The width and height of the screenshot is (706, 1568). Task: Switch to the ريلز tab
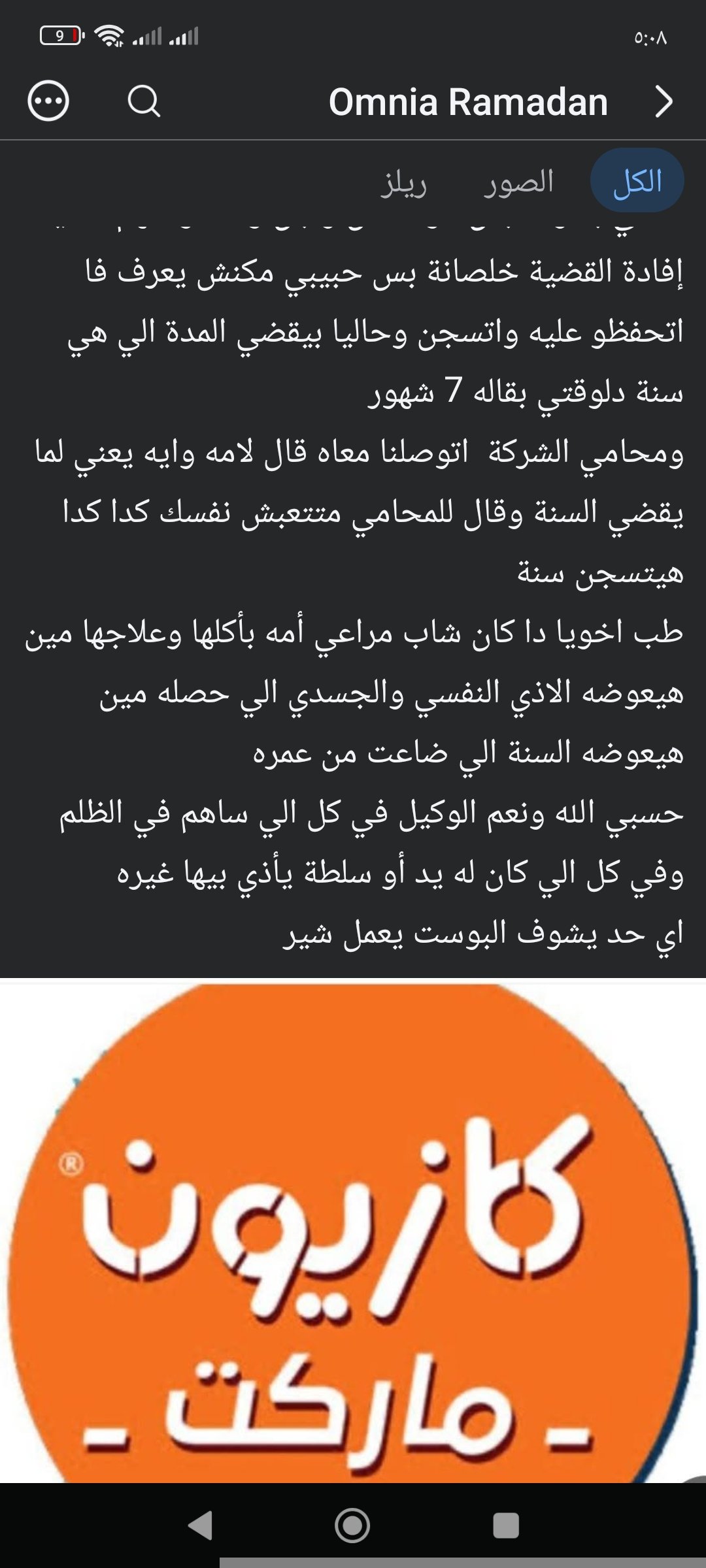pos(404,183)
